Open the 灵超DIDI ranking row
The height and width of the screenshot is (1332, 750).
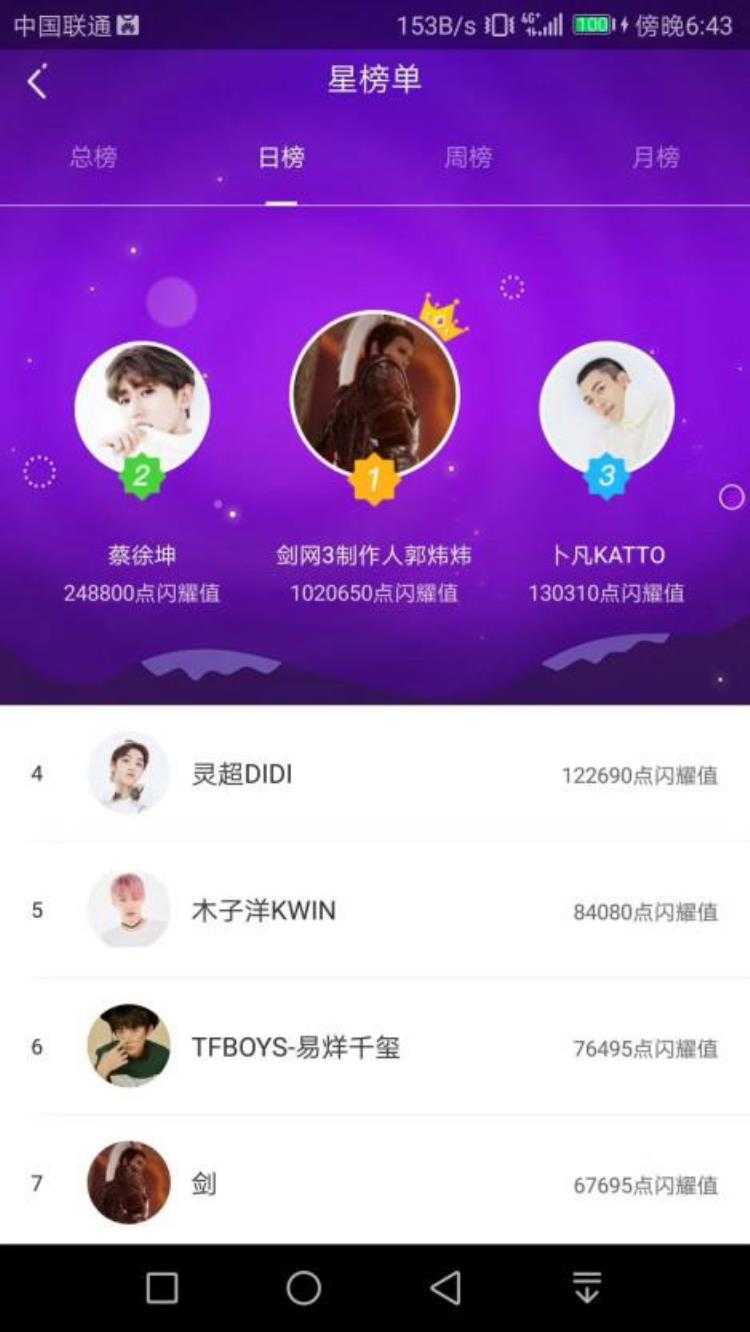tap(375, 774)
